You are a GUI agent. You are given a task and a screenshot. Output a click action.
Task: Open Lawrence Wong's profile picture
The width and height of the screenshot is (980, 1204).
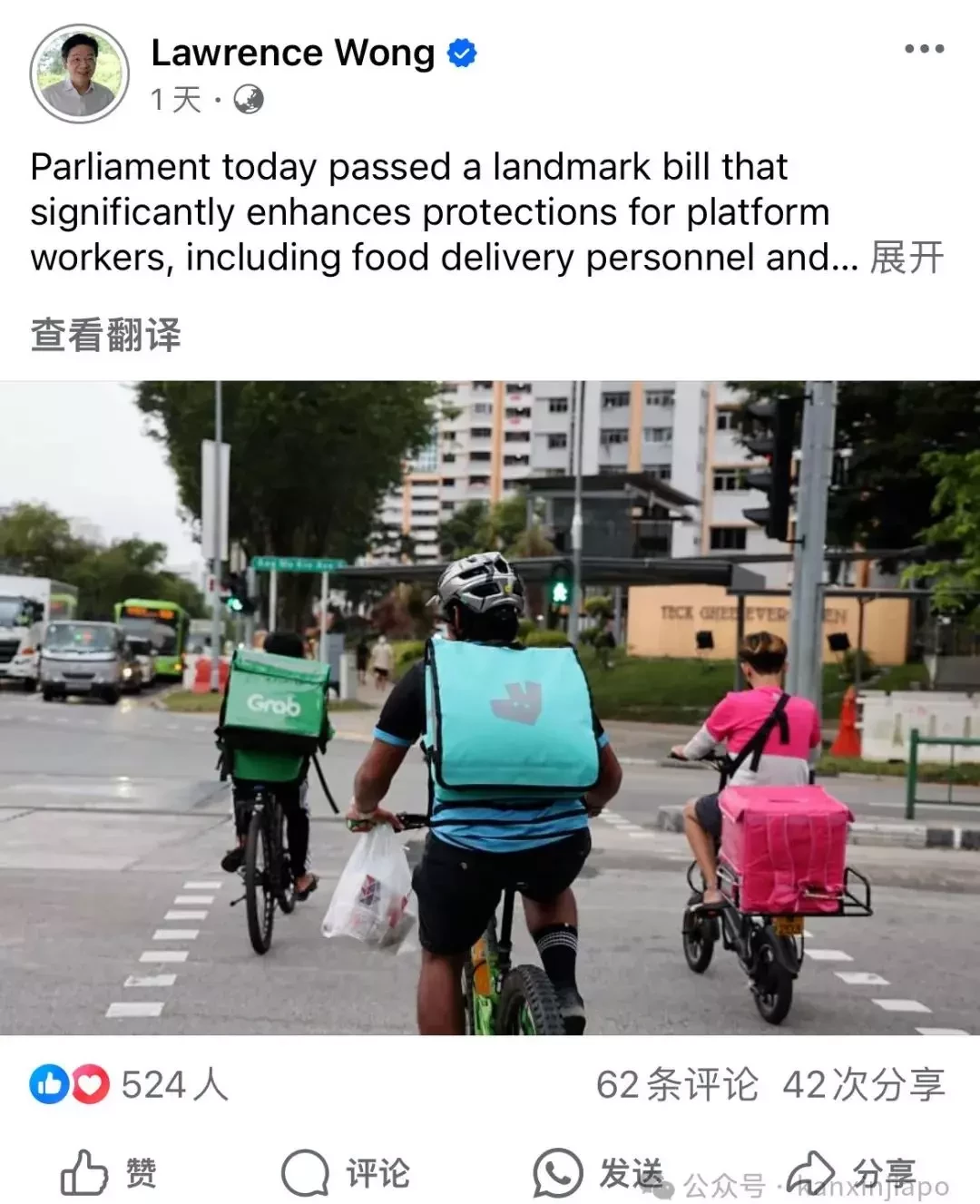point(80,73)
